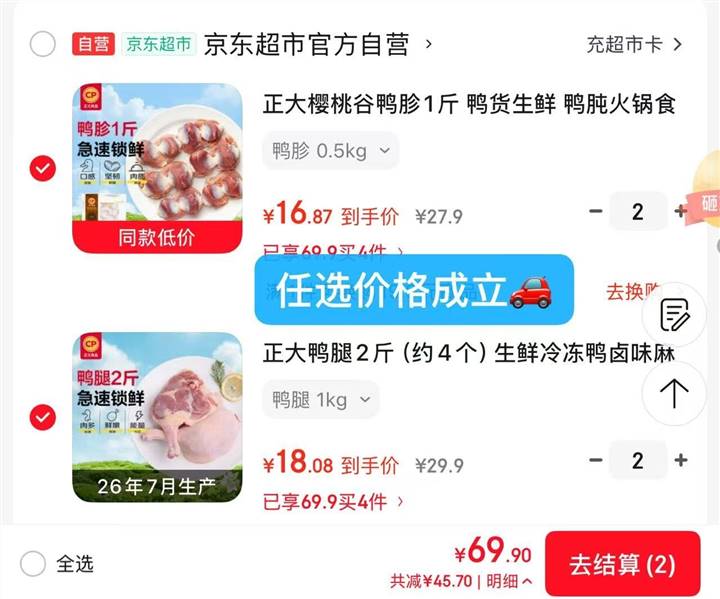This screenshot has width=720, height=599.
Task: Uncheck the 正大鸭腿2斤 item
Action: pyautogui.click(x=43, y=417)
